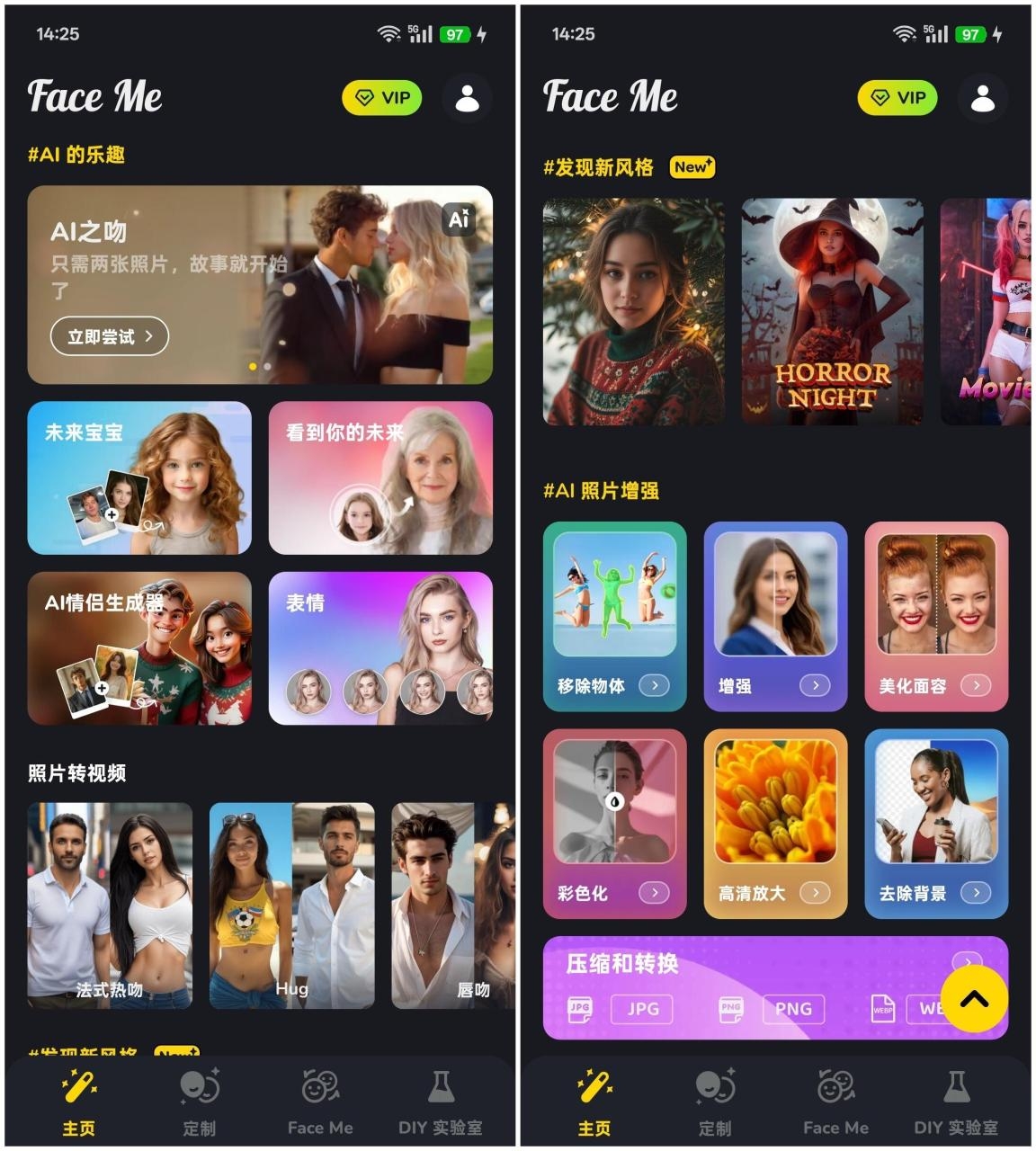Open the 移除物体 tool
This screenshot has height=1151, width=1036.
coord(614,616)
